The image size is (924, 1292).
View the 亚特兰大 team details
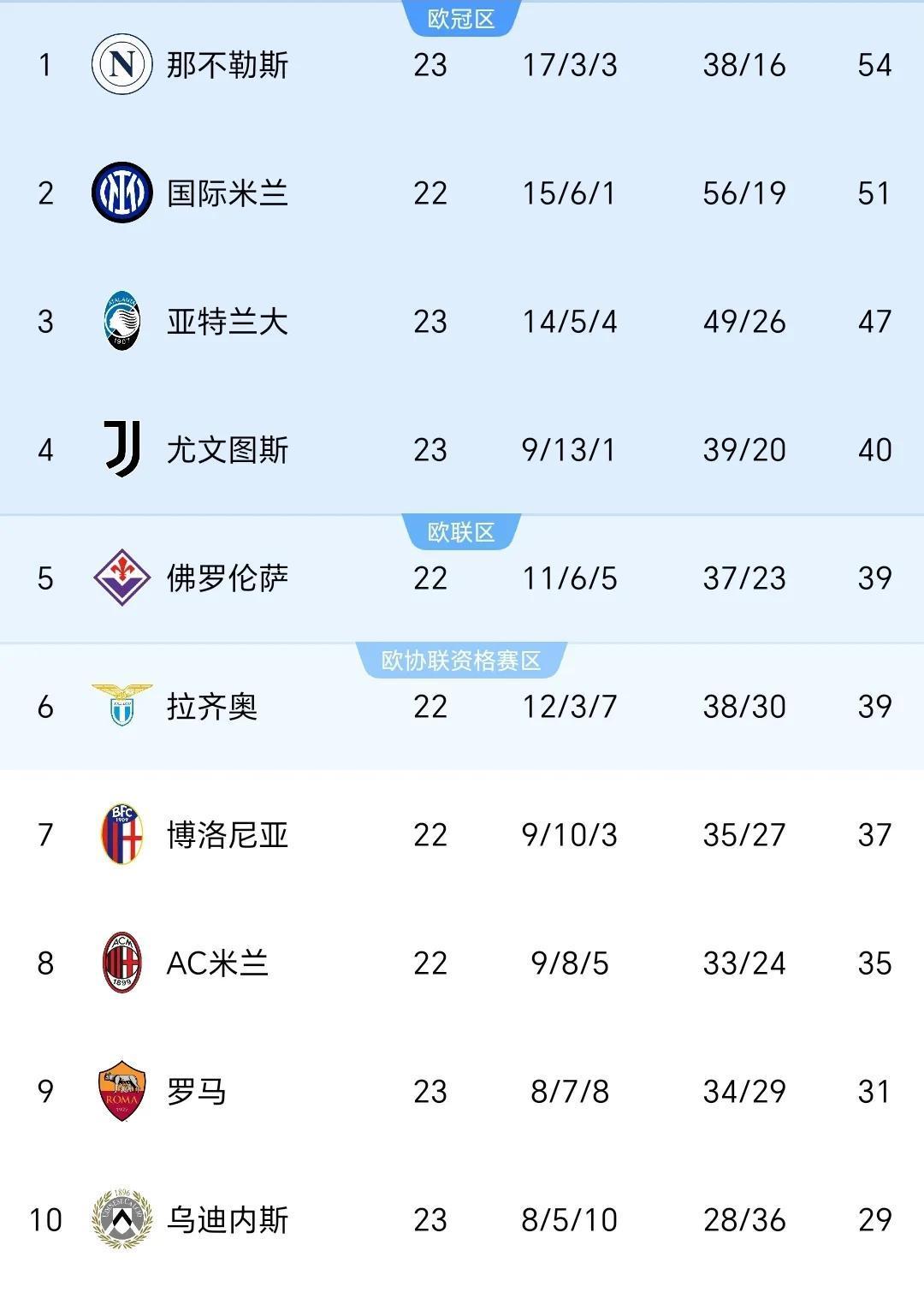228,322
